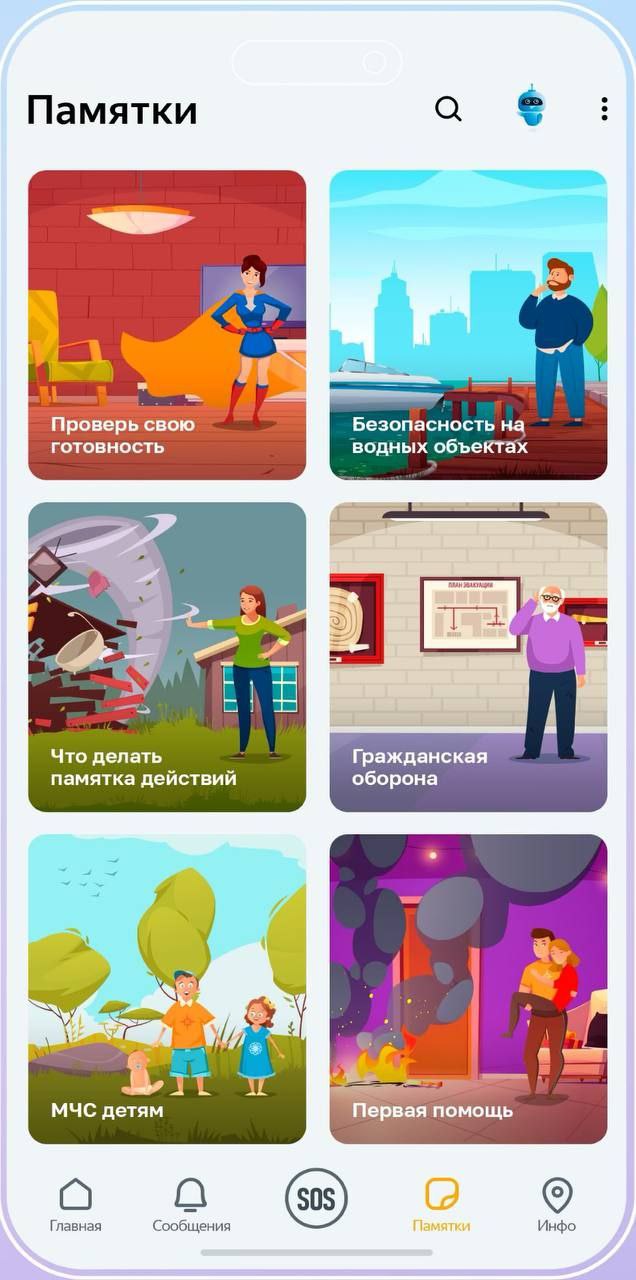Switch to the Инфо tab
Image resolution: width=636 pixels, height=1280 pixels.
point(557,1205)
